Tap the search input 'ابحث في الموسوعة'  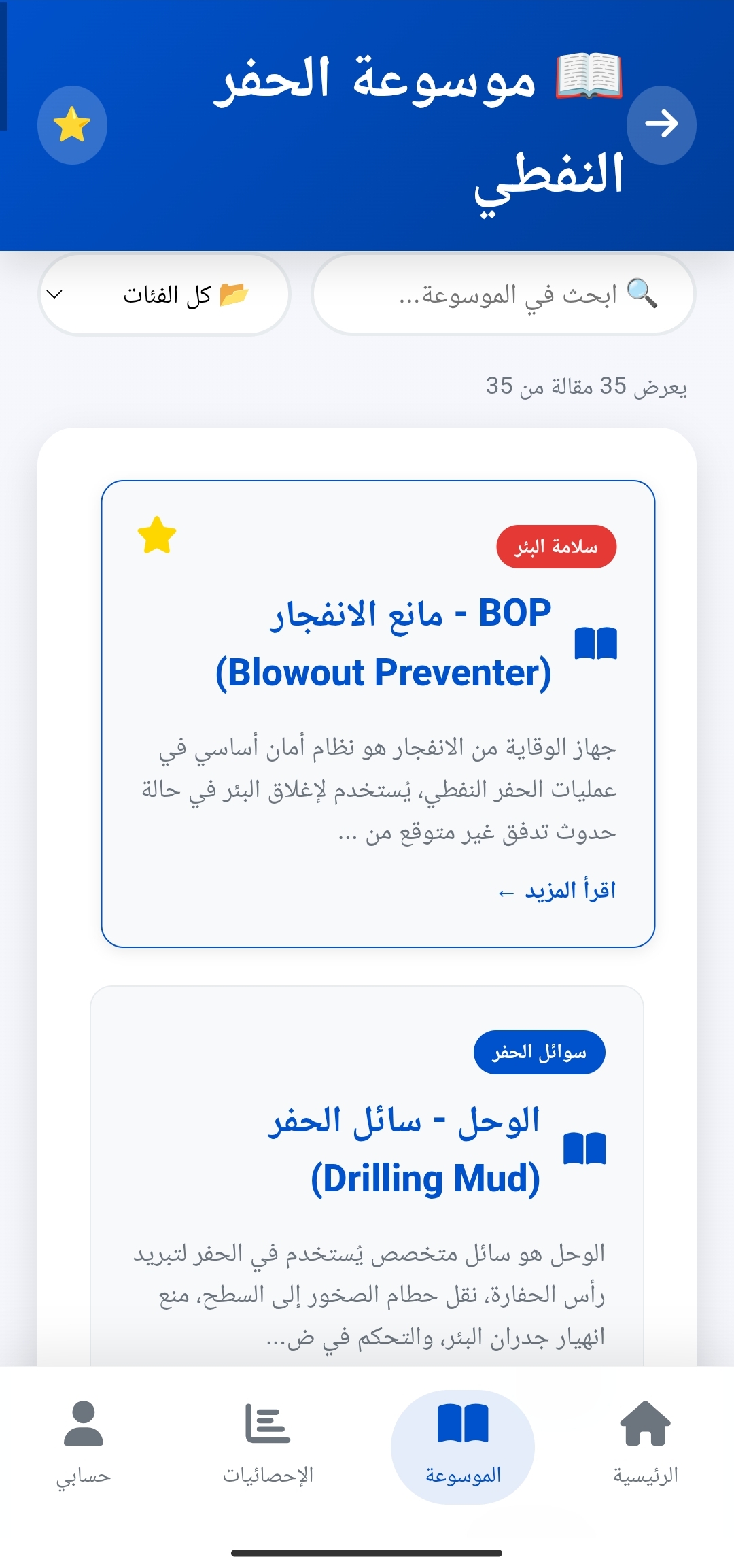click(503, 292)
